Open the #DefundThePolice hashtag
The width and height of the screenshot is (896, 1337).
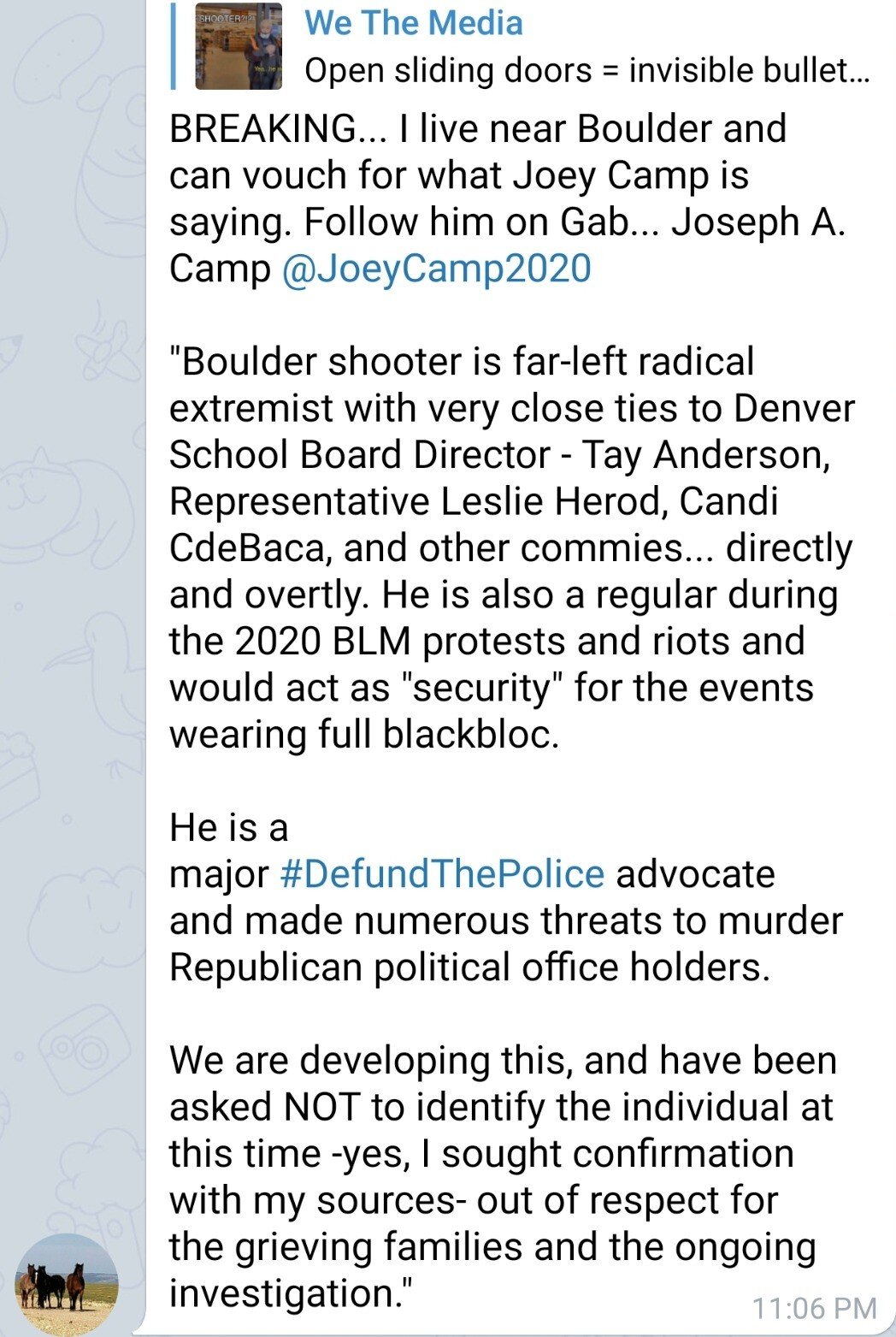tap(442, 874)
